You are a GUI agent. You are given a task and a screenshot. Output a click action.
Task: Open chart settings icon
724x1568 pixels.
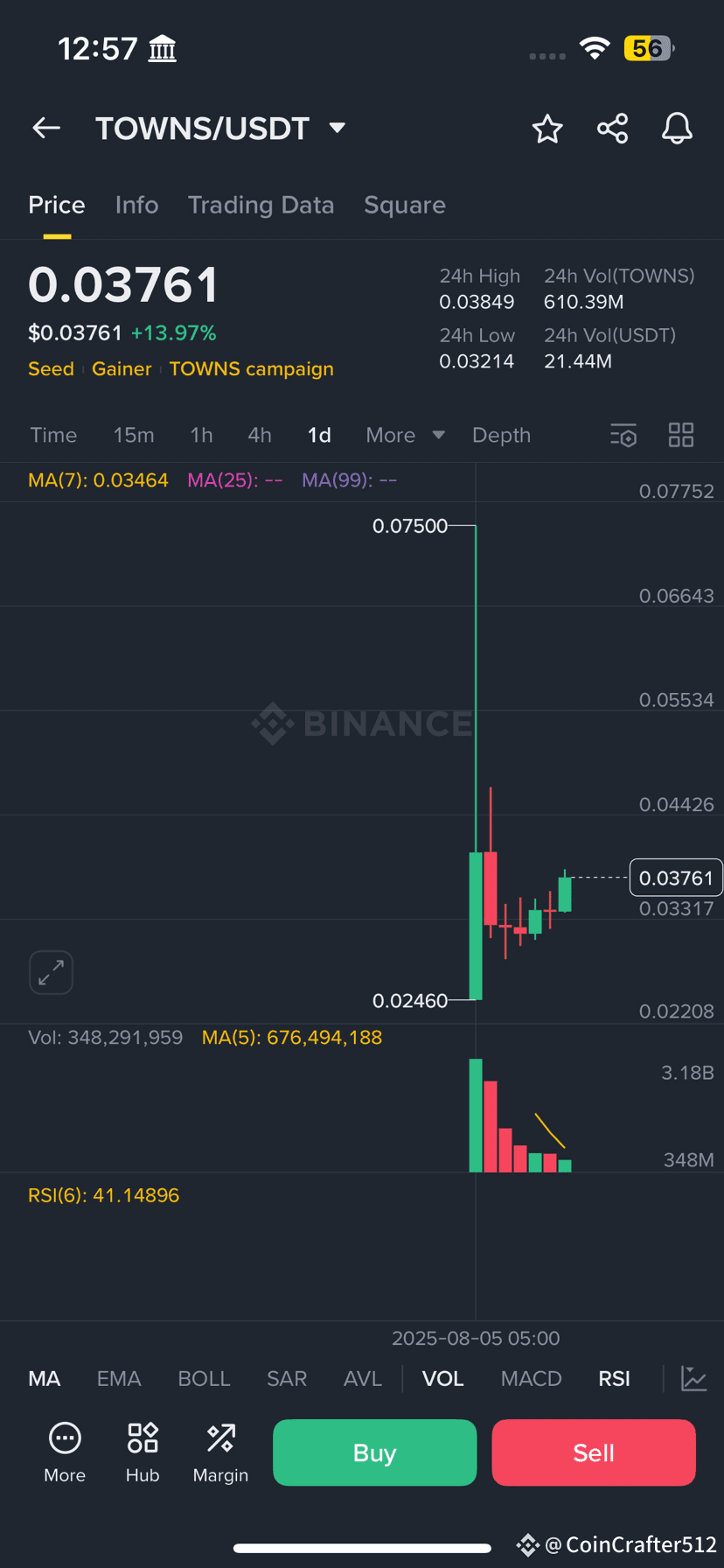coord(623,435)
